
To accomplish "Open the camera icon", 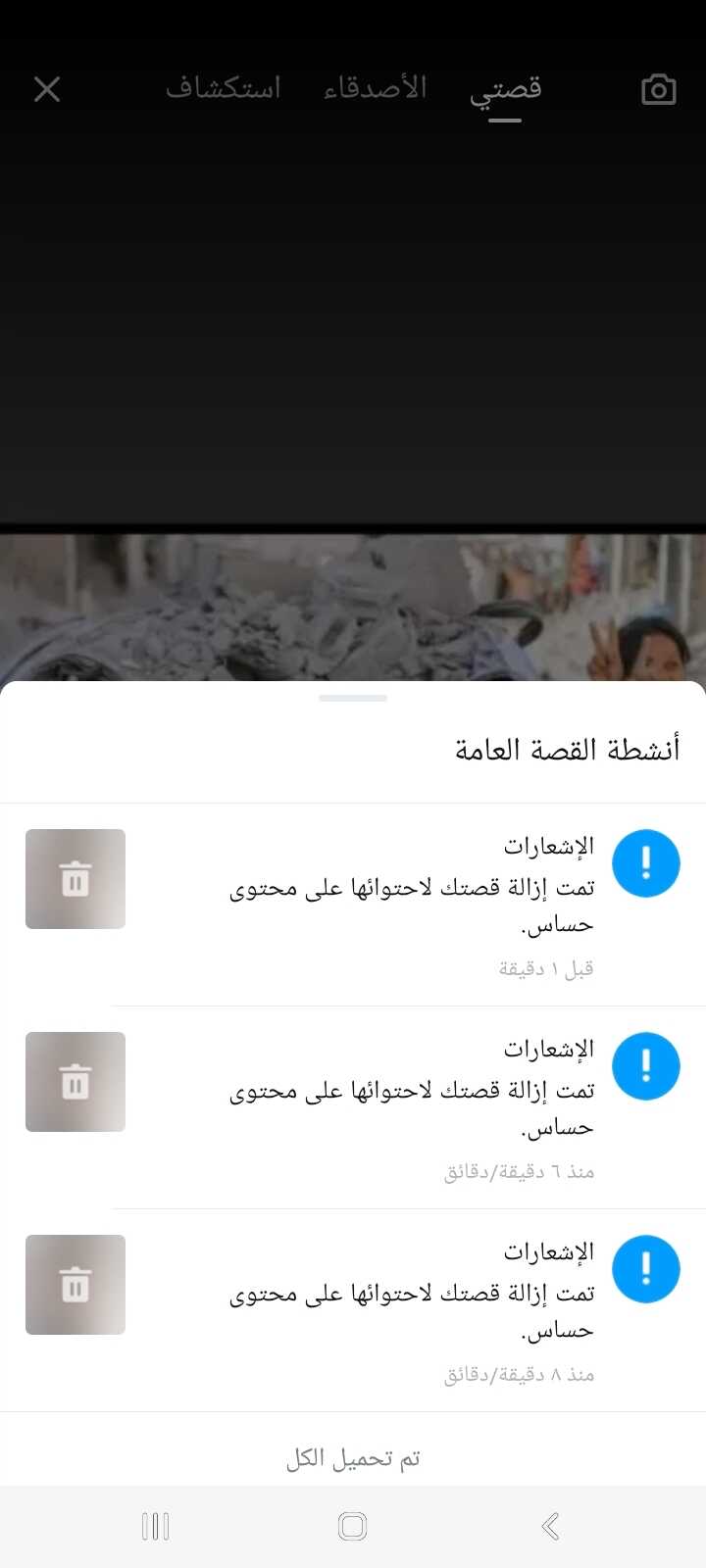I will 658,90.
